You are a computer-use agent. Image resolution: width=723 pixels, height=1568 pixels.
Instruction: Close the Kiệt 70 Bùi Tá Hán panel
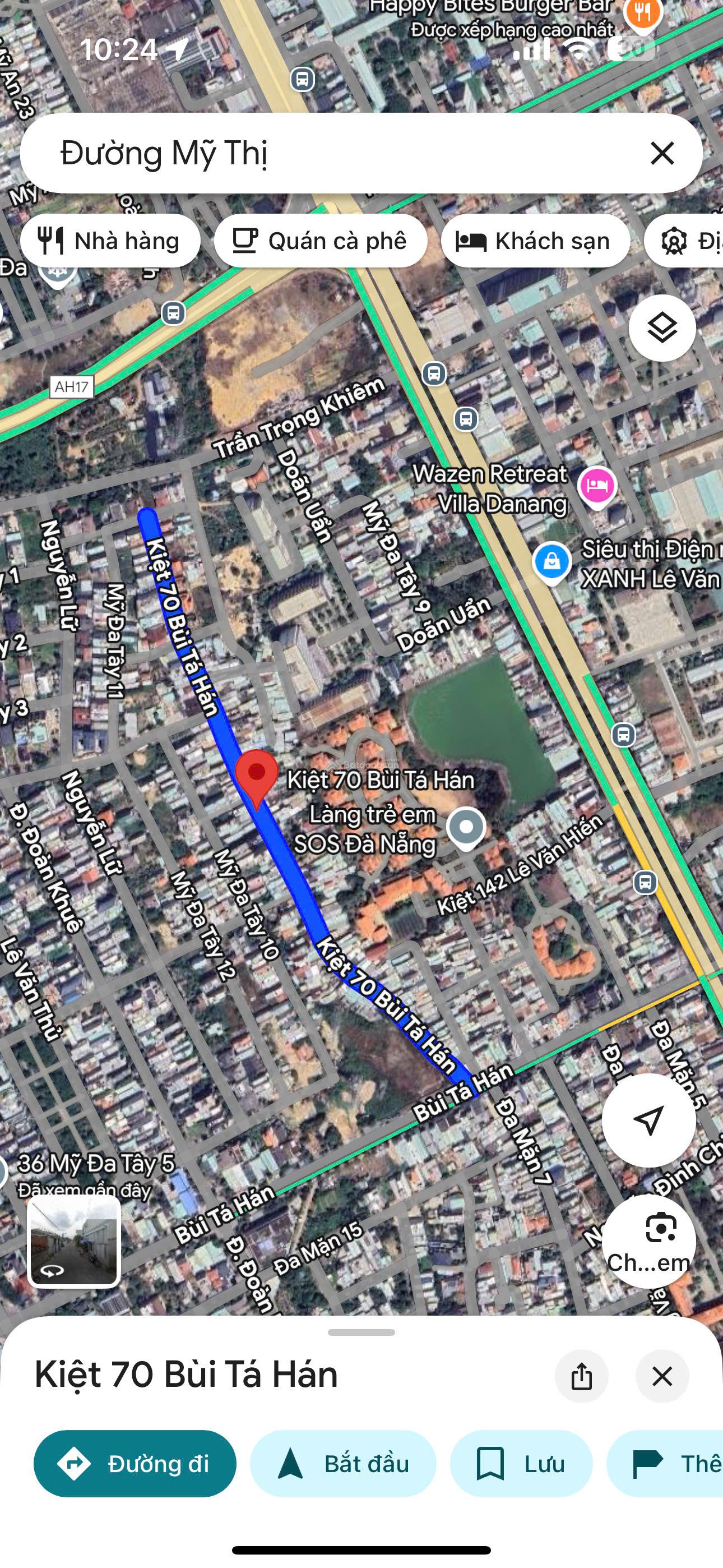click(x=662, y=1376)
